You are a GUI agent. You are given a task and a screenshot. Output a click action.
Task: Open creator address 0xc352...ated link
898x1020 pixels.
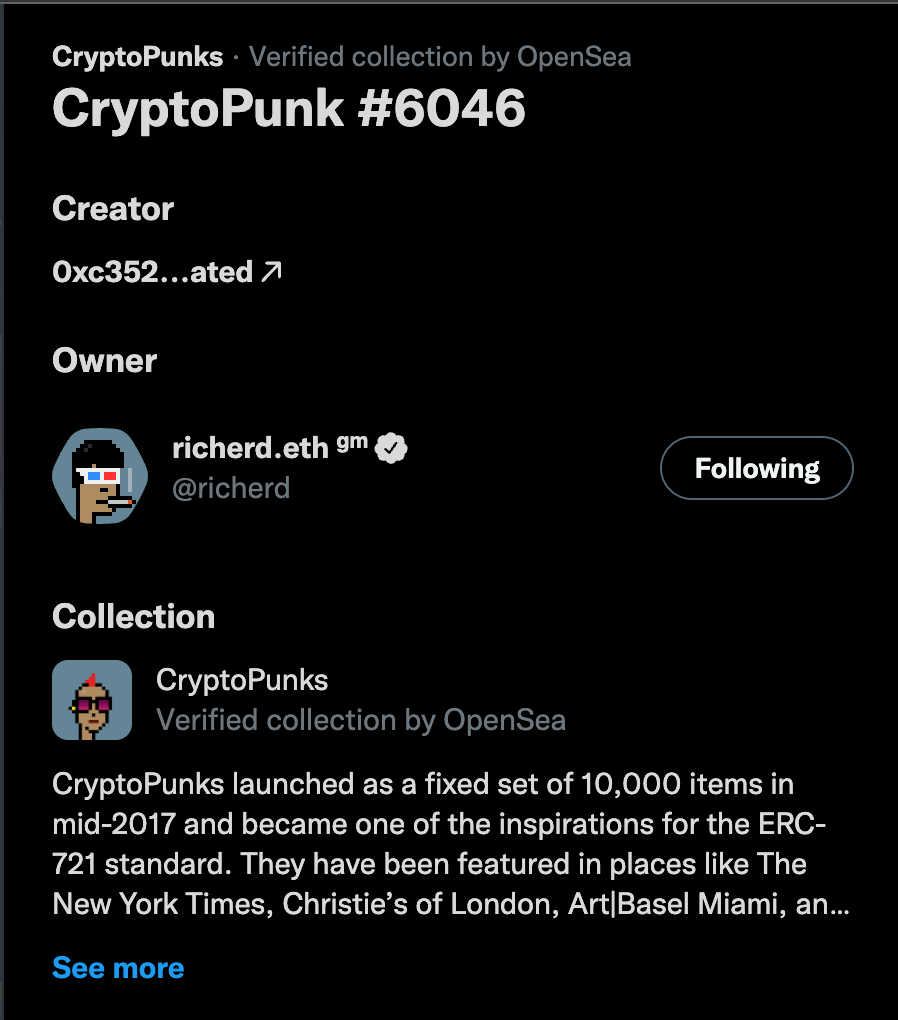[166, 271]
